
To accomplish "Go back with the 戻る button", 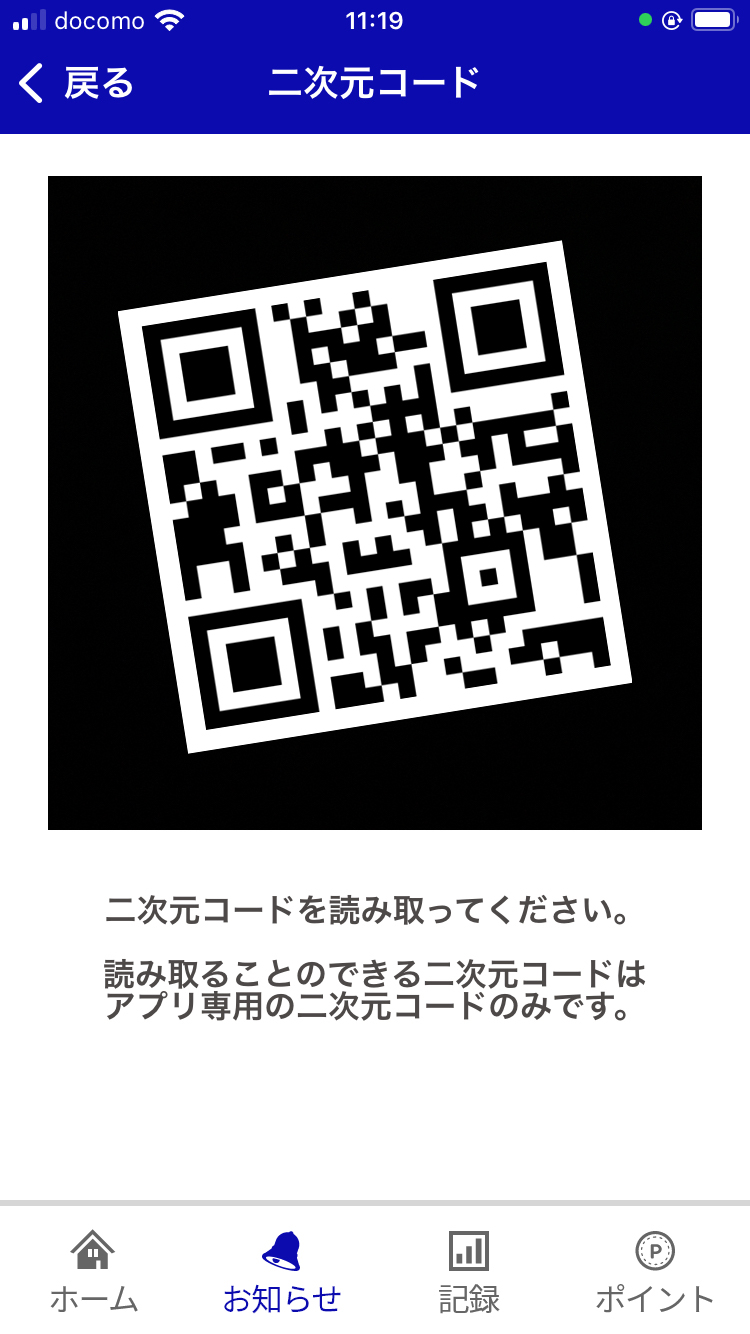I will point(75,83).
